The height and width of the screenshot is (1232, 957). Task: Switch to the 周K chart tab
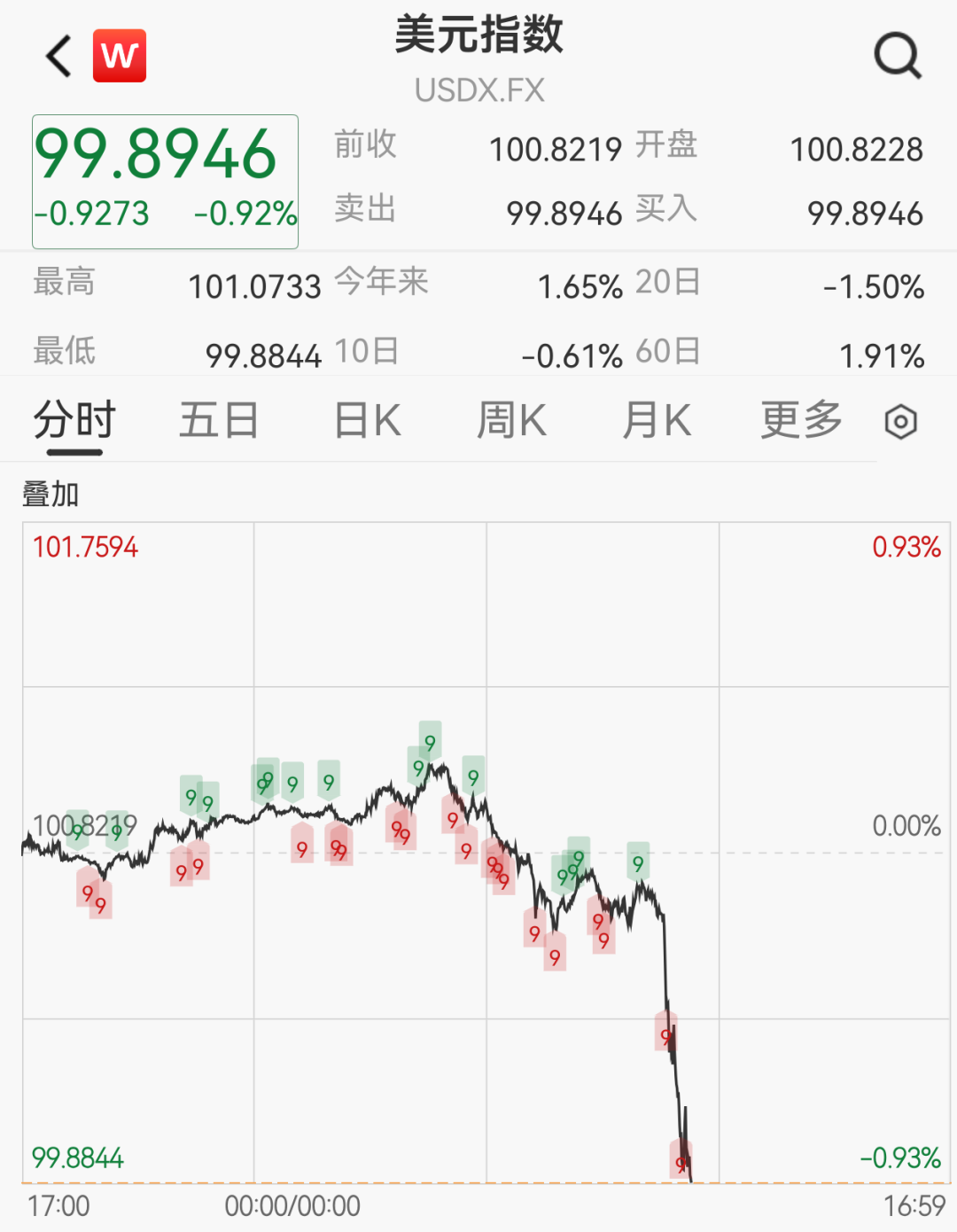pos(511,420)
